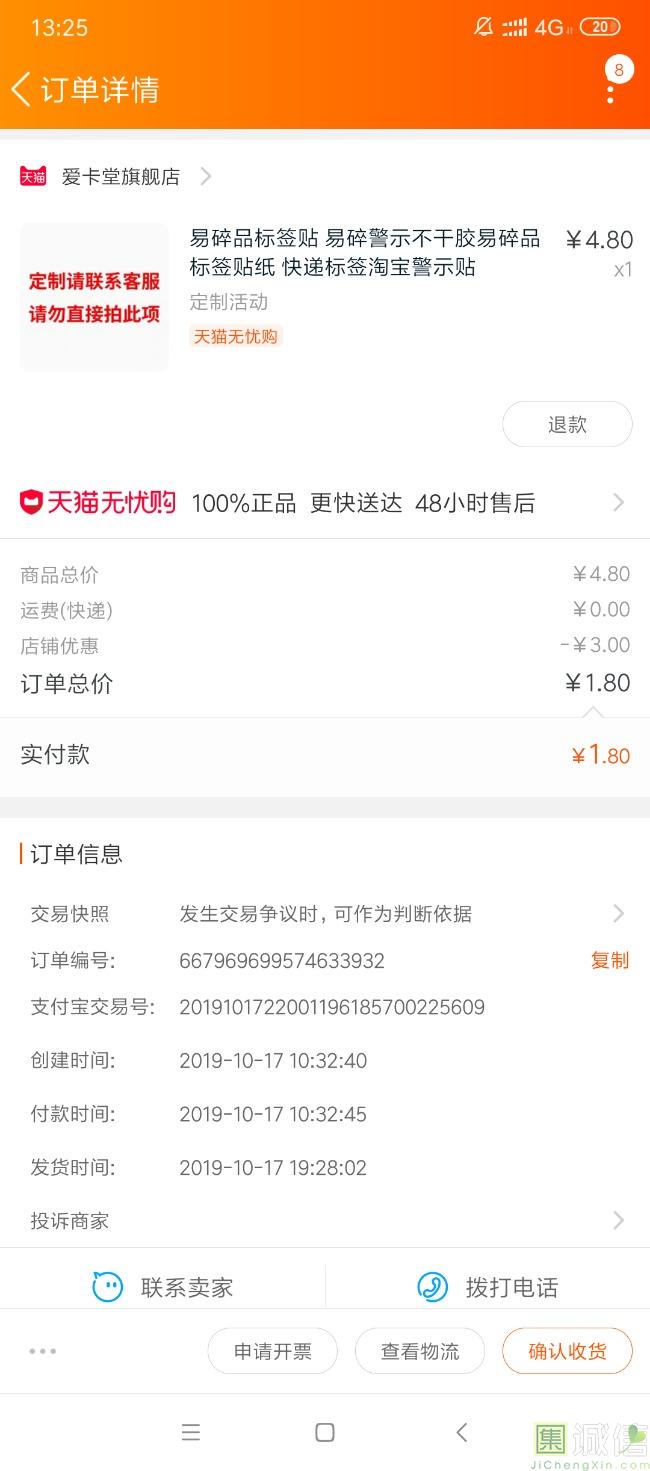Go to the system home screen
Viewport: 650px width, 1471px height.
coord(325,1432)
